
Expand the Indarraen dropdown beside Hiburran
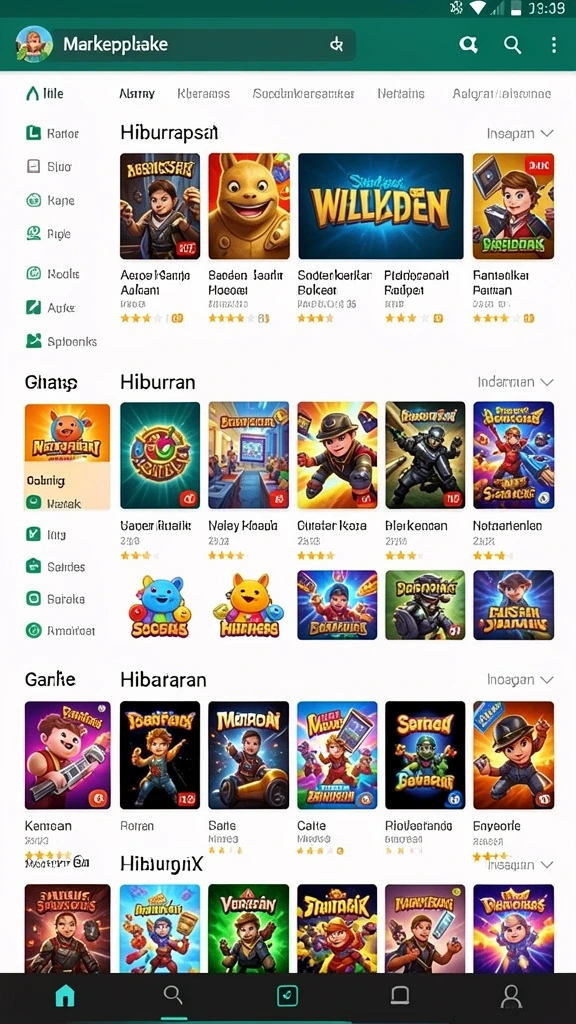point(515,382)
